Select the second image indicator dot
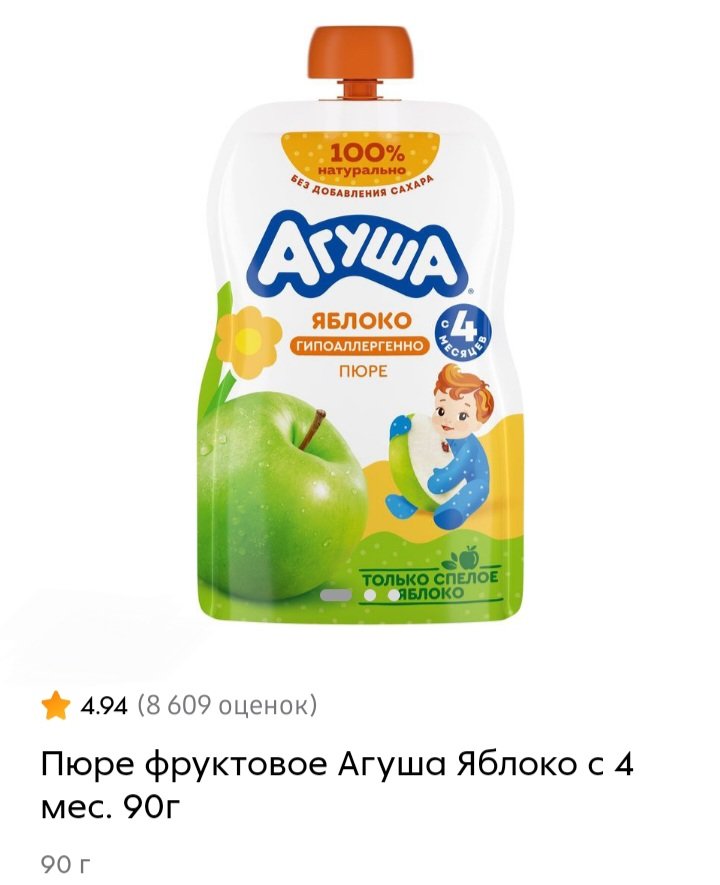Image resolution: width=720 pixels, height=885 pixels. (x=370, y=595)
